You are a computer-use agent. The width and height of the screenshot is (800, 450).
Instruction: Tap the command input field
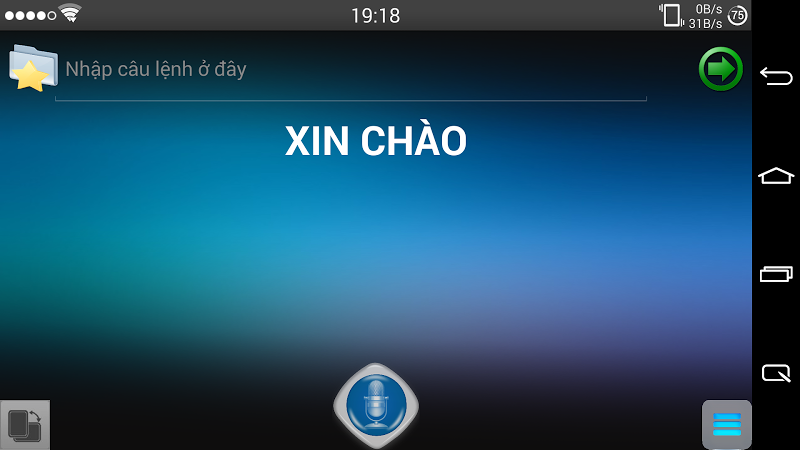(350, 70)
